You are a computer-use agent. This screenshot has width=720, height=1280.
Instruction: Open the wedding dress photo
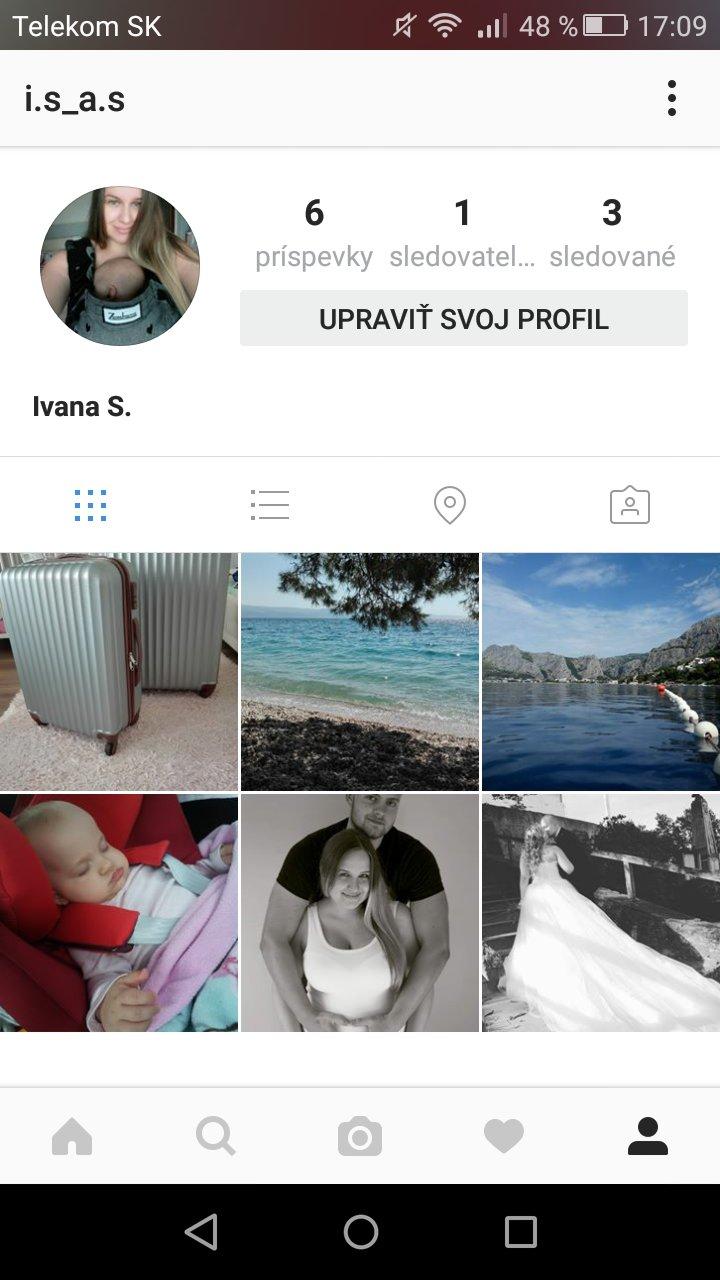point(601,913)
